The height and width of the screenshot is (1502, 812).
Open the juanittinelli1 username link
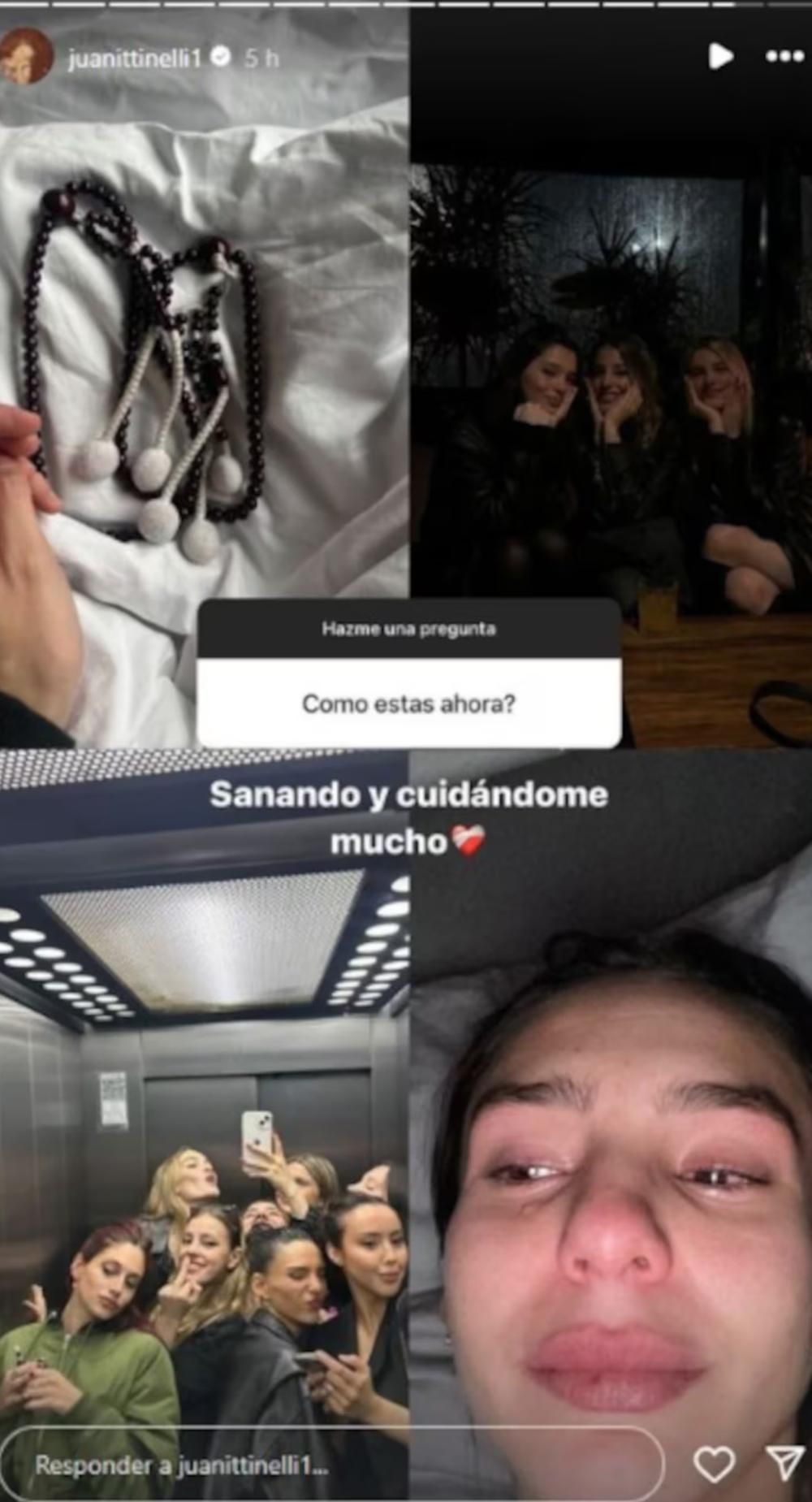(x=134, y=58)
